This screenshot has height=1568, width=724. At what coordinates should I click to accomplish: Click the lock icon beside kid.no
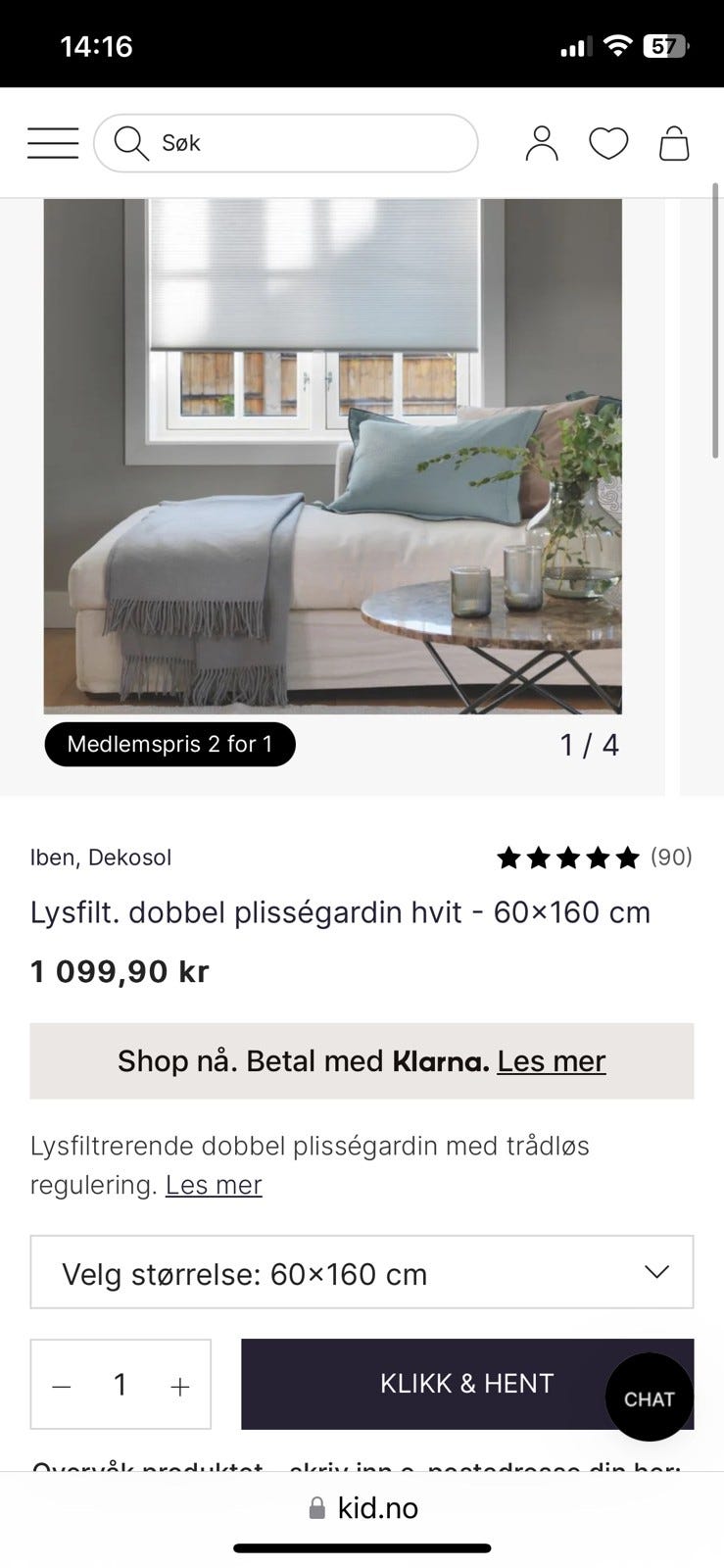315,1506
